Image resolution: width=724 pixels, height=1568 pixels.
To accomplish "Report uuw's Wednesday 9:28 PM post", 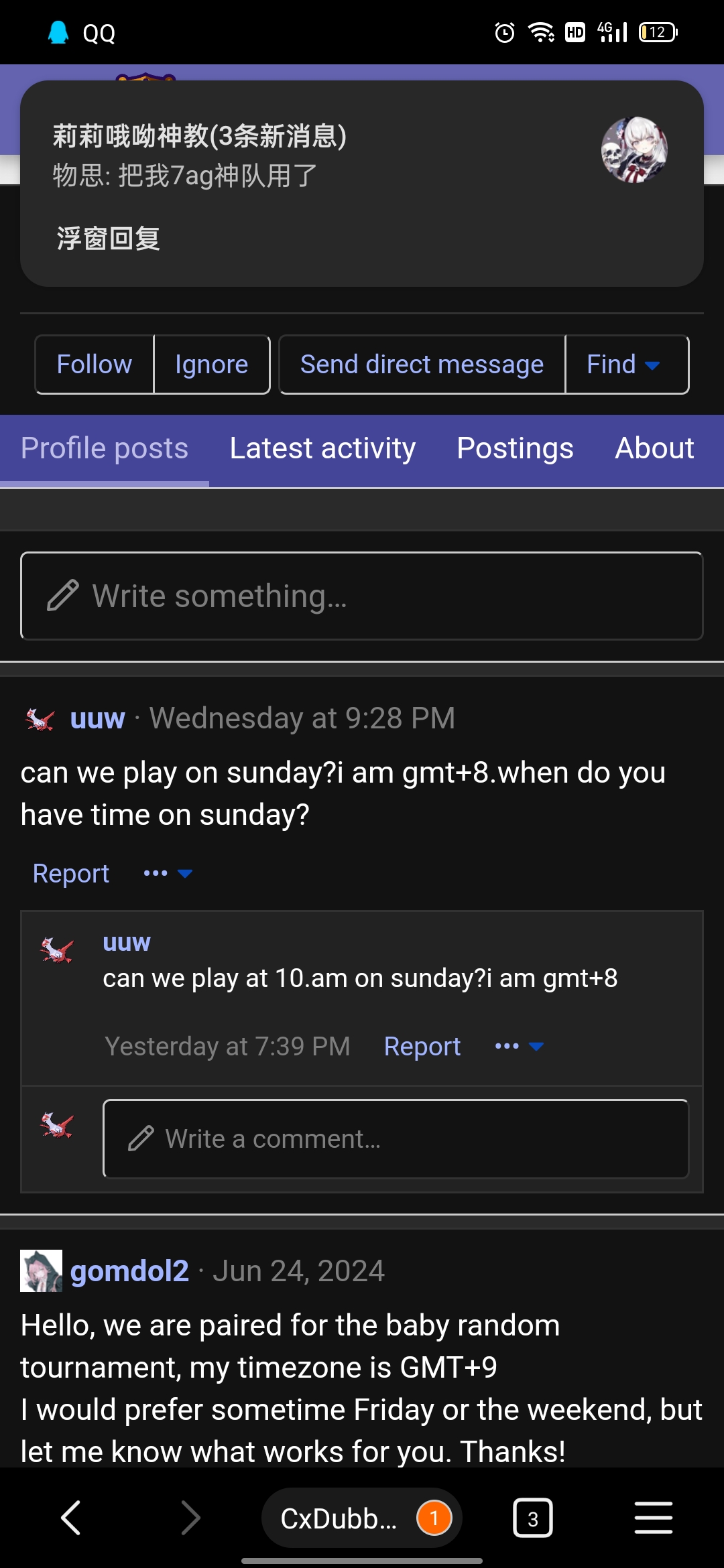I will [71, 873].
